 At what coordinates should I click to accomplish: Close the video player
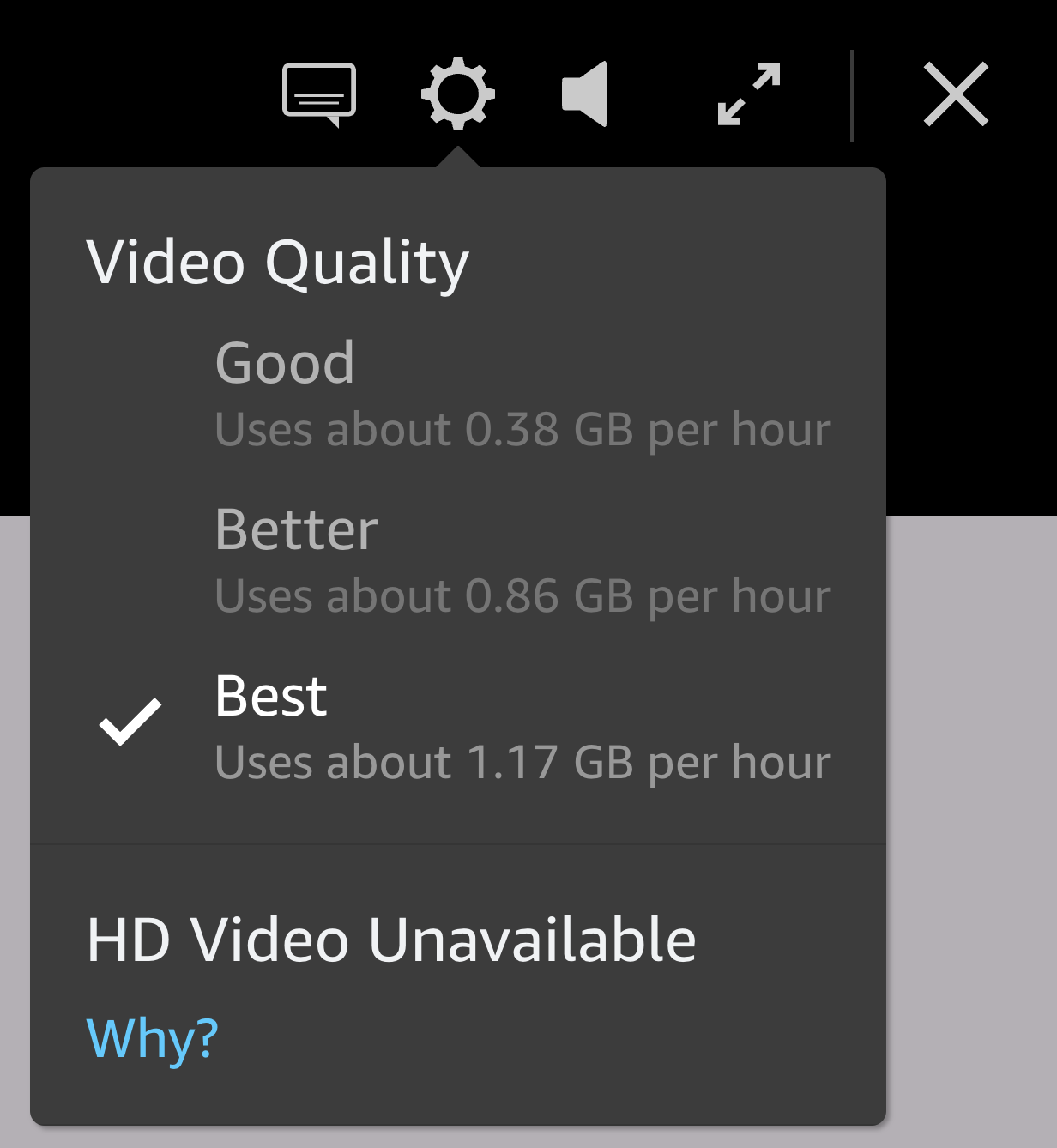(956, 94)
